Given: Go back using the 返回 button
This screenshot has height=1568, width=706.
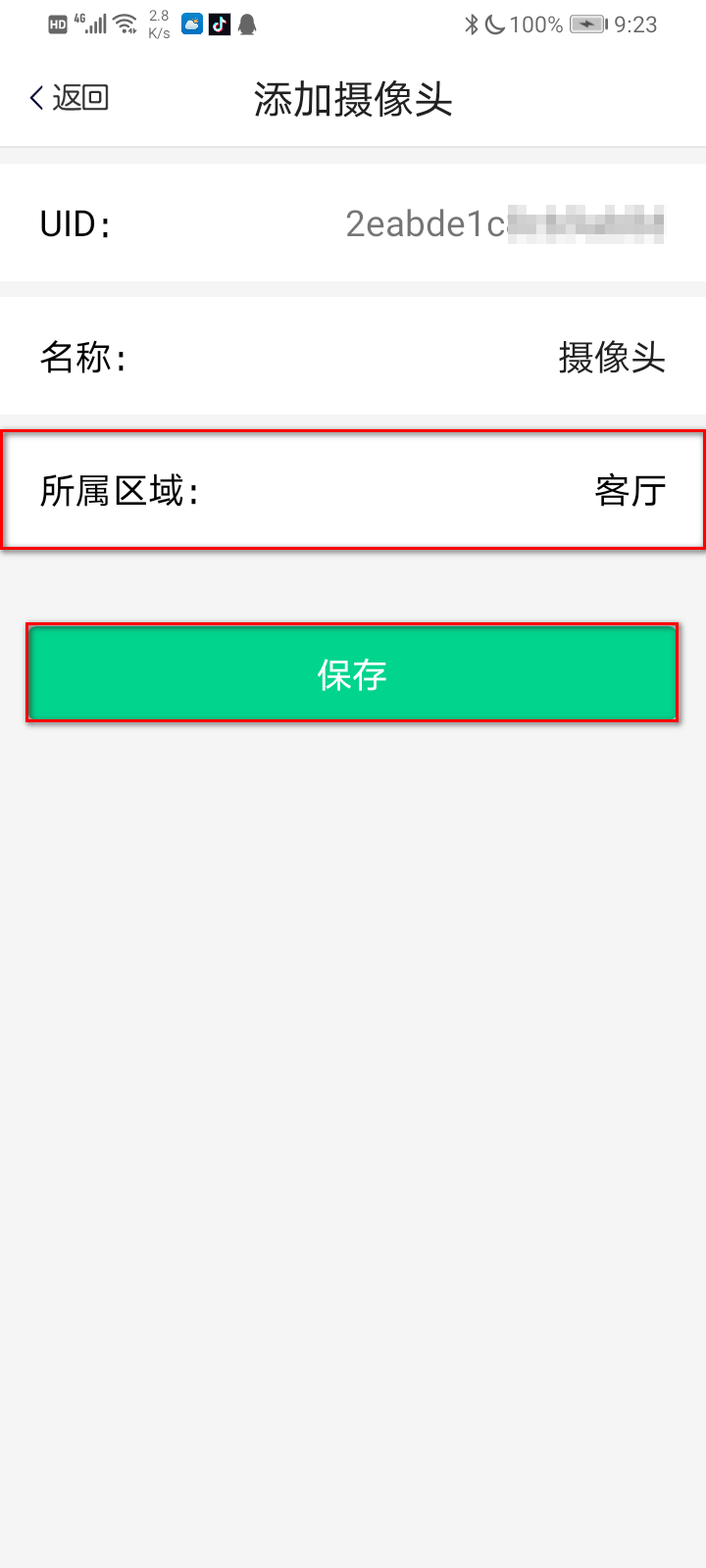Looking at the screenshot, I should point(69,98).
